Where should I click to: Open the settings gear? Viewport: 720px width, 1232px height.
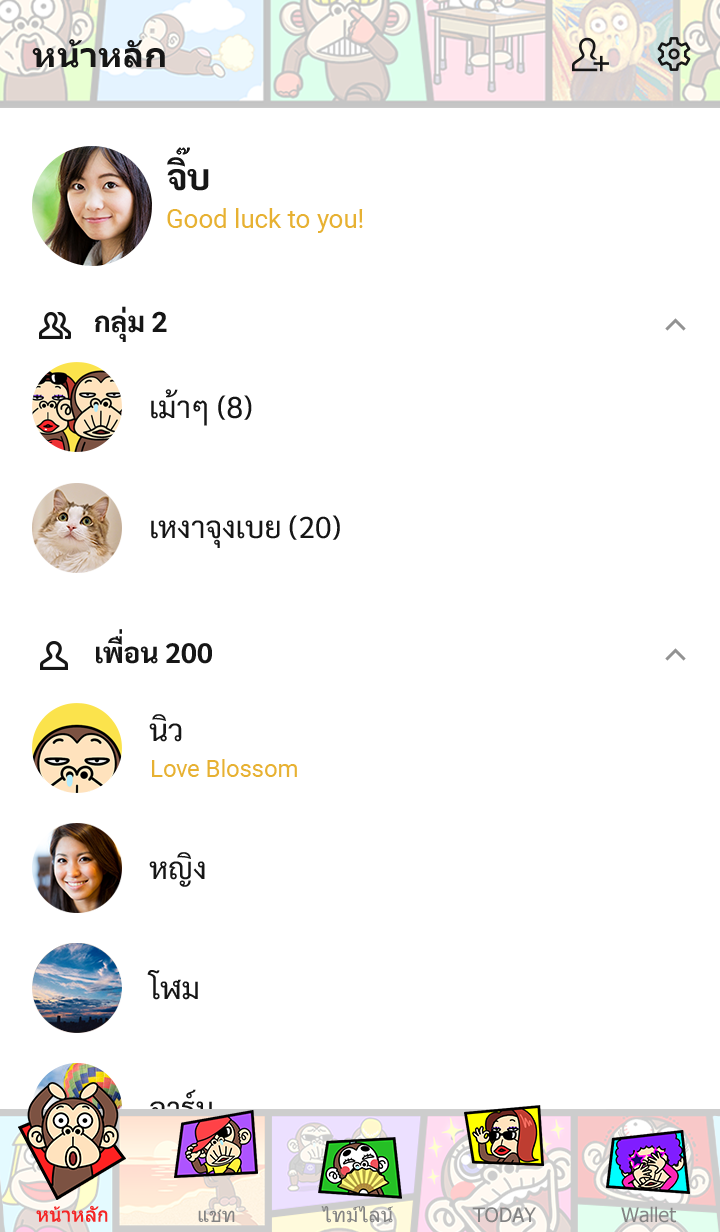point(674,55)
